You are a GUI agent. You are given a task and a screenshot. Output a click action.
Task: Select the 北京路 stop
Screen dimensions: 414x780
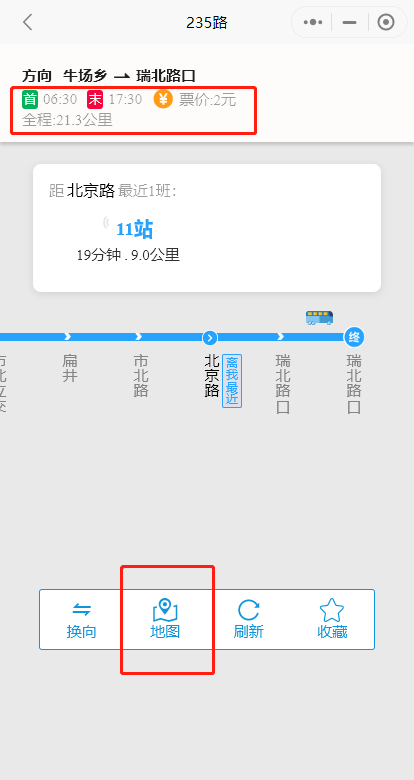pos(212,376)
